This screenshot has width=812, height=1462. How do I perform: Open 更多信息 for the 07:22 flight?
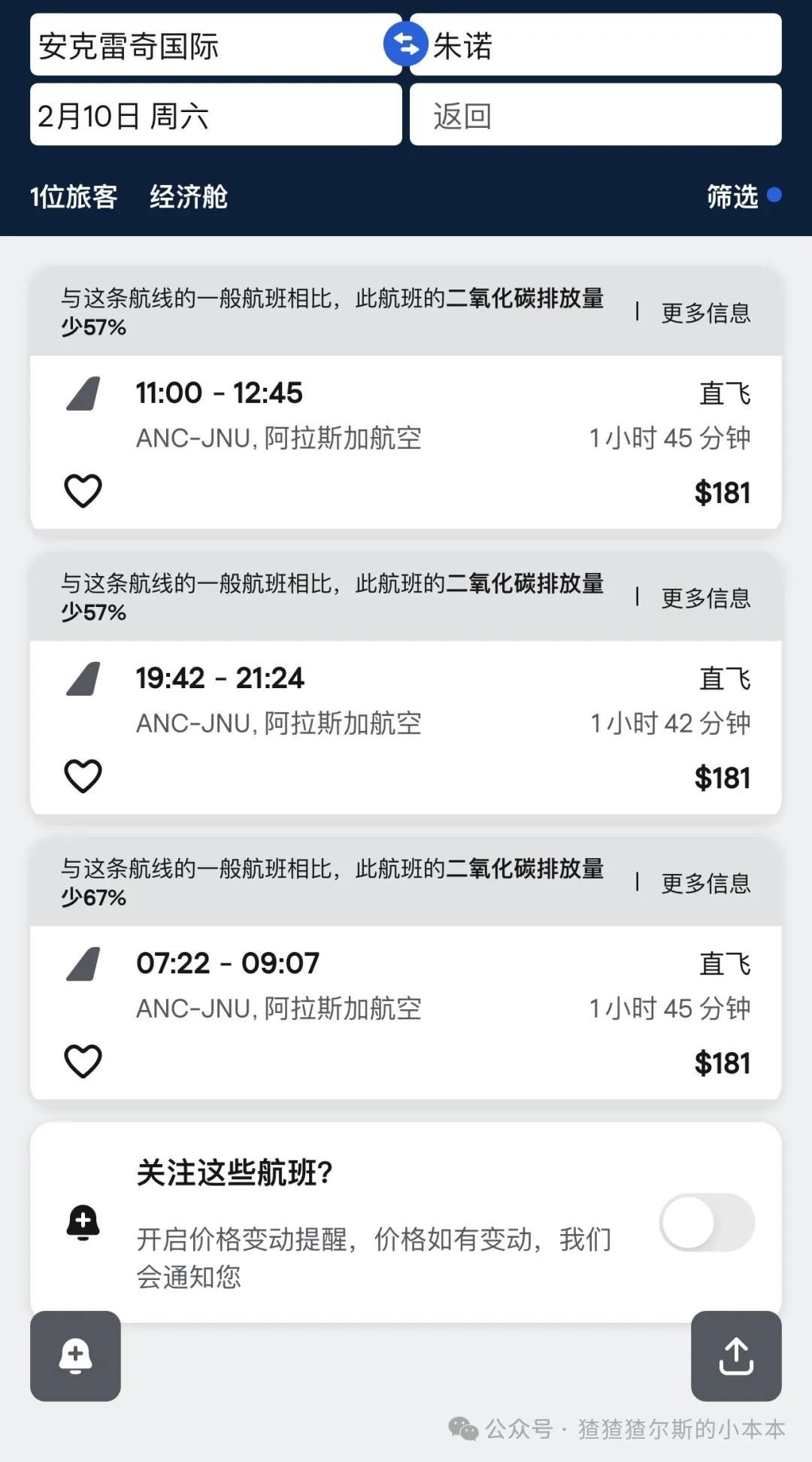tap(705, 883)
